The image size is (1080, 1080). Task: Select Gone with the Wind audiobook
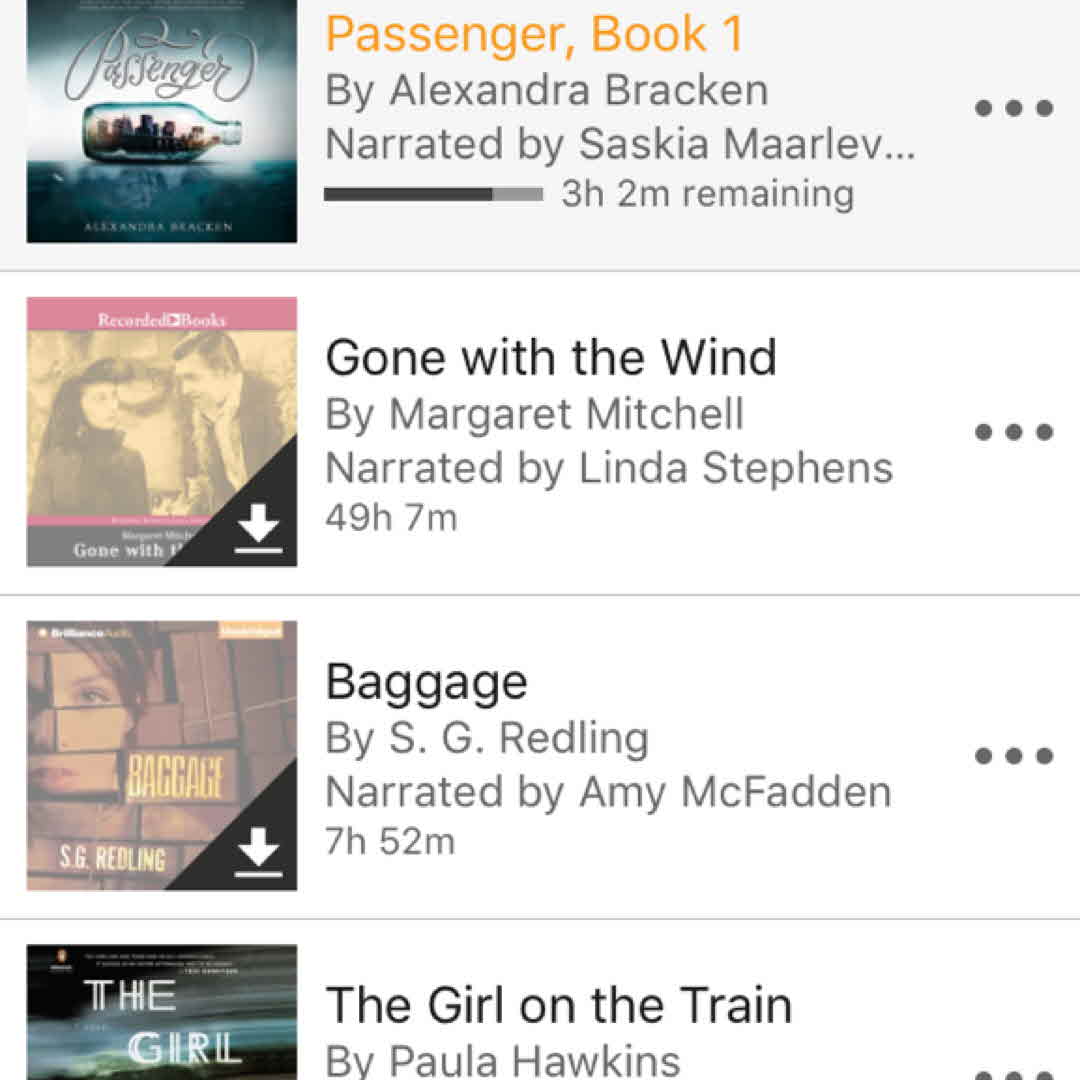551,358
